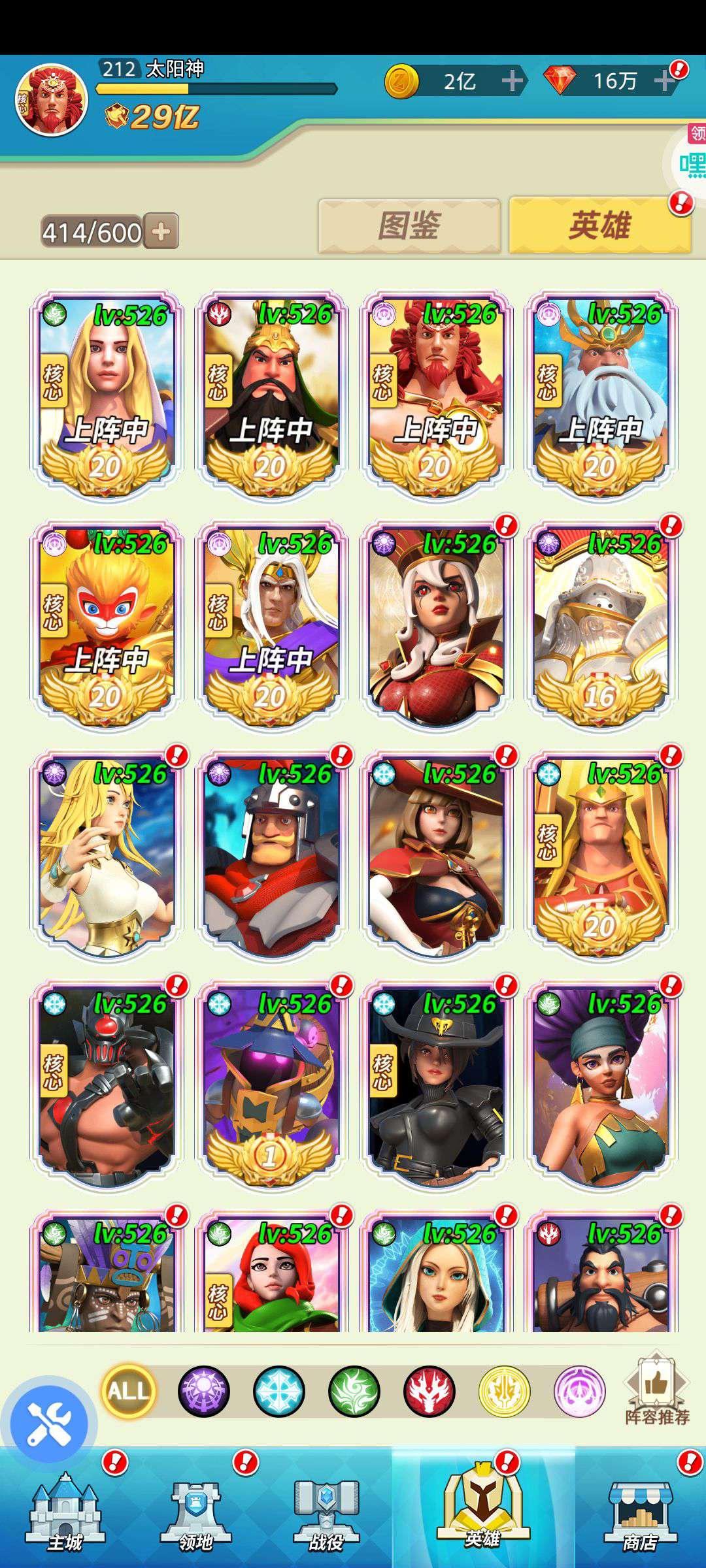Open the blue floating tools button
The image size is (706, 1568).
(49, 1424)
